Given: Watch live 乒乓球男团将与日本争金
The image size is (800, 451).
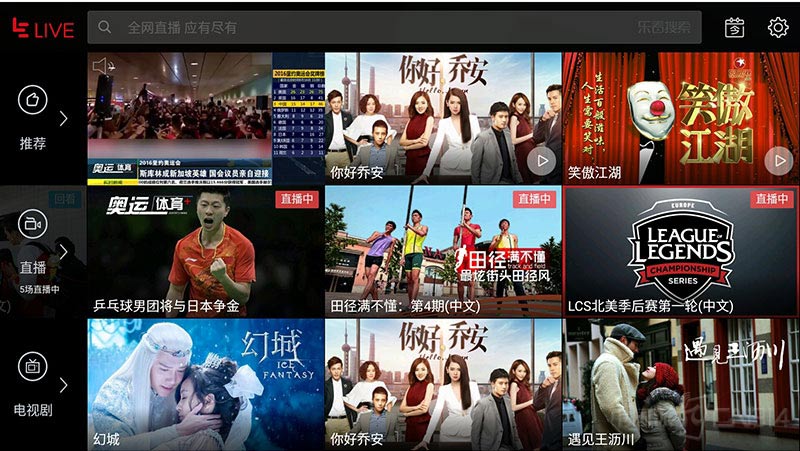Looking at the screenshot, I should click(x=205, y=250).
